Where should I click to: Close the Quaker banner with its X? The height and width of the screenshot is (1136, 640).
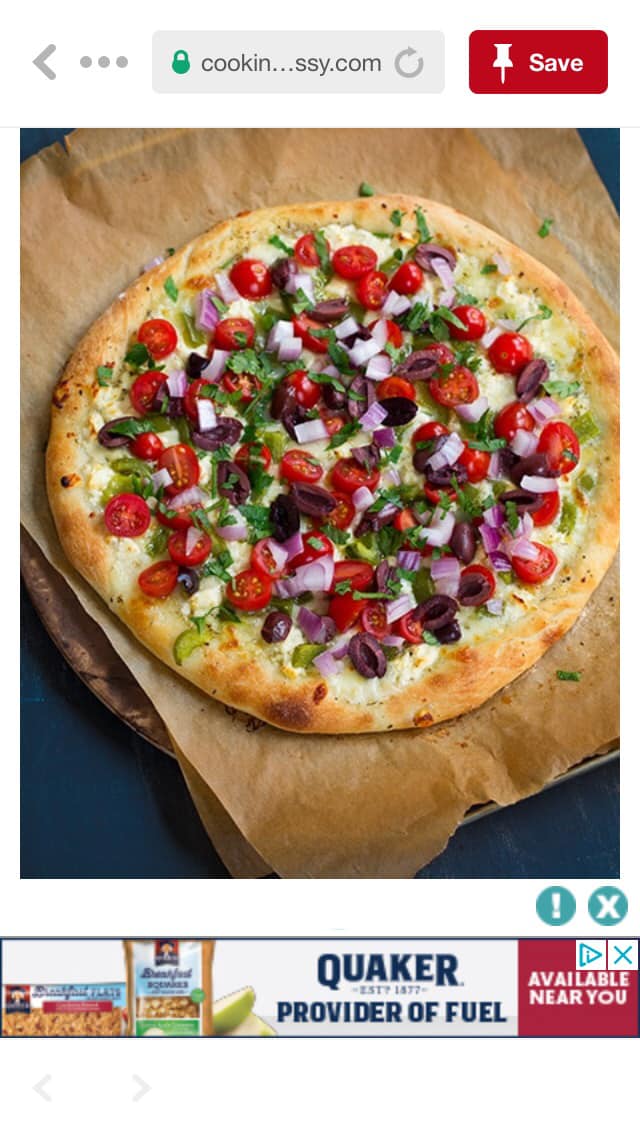click(x=623, y=954)
